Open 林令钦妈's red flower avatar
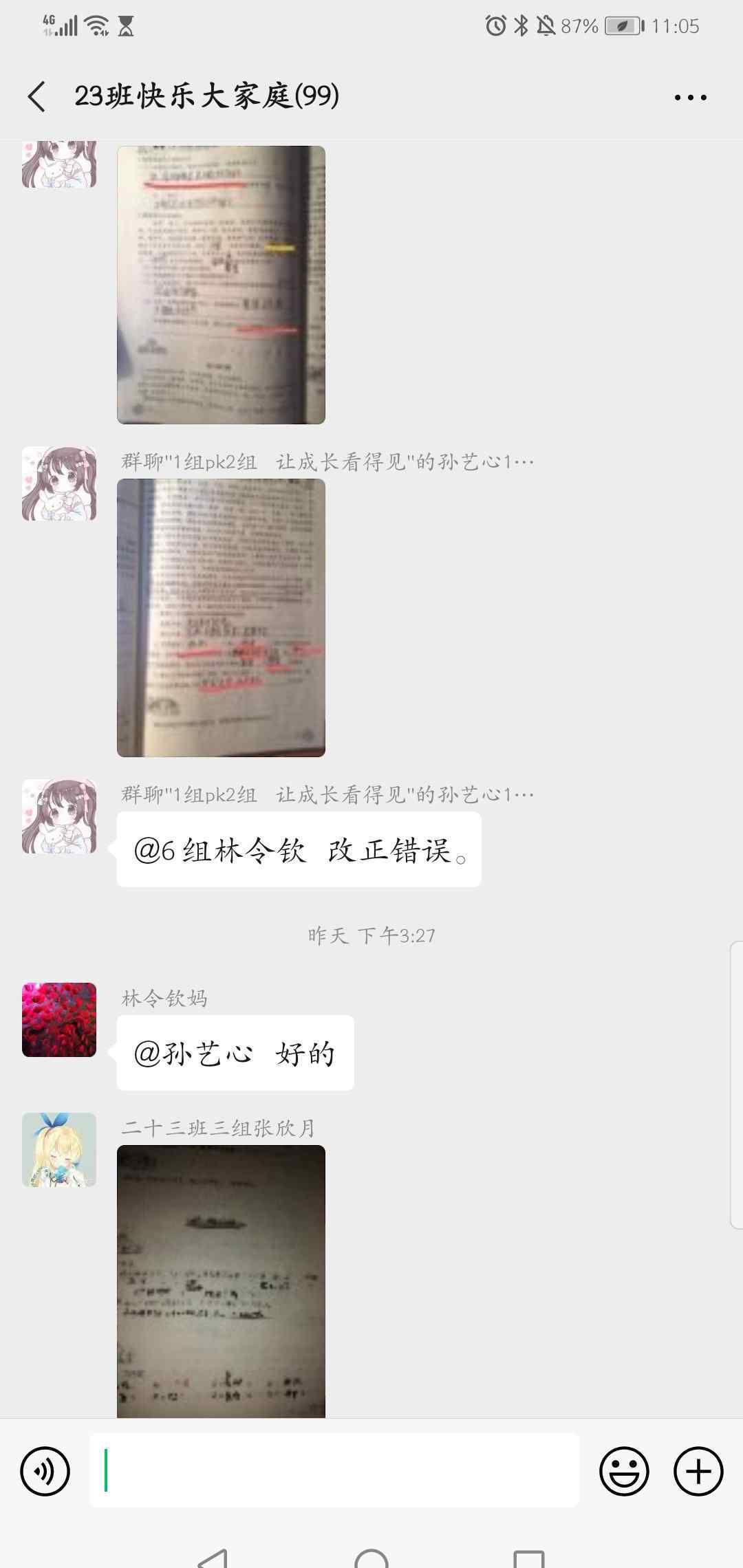Screen dimensions: 743x1568 pyautogui.click(x=59, y=1019)
